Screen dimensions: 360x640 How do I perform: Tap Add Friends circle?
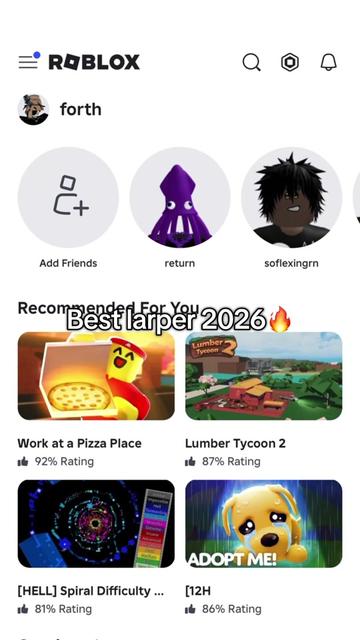click(x=68, y=198)
